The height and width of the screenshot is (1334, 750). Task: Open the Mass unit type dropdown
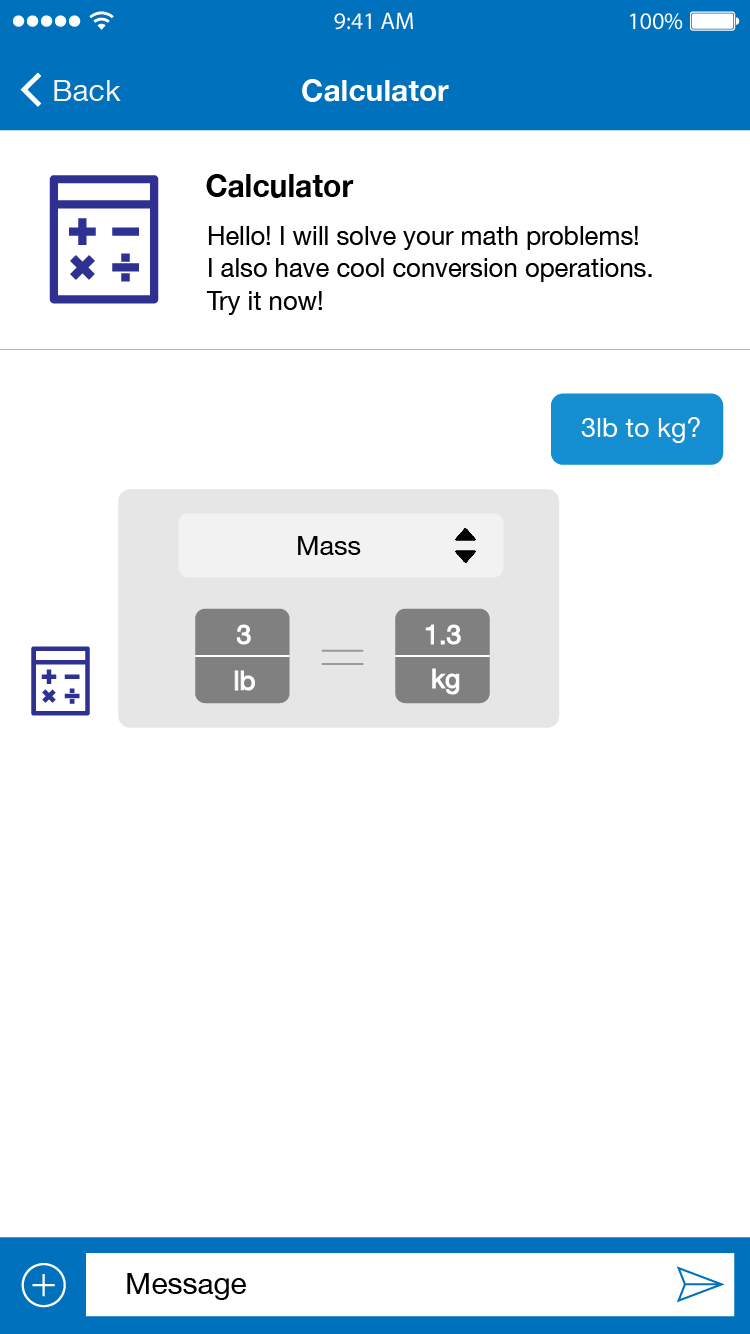[341, 546]
